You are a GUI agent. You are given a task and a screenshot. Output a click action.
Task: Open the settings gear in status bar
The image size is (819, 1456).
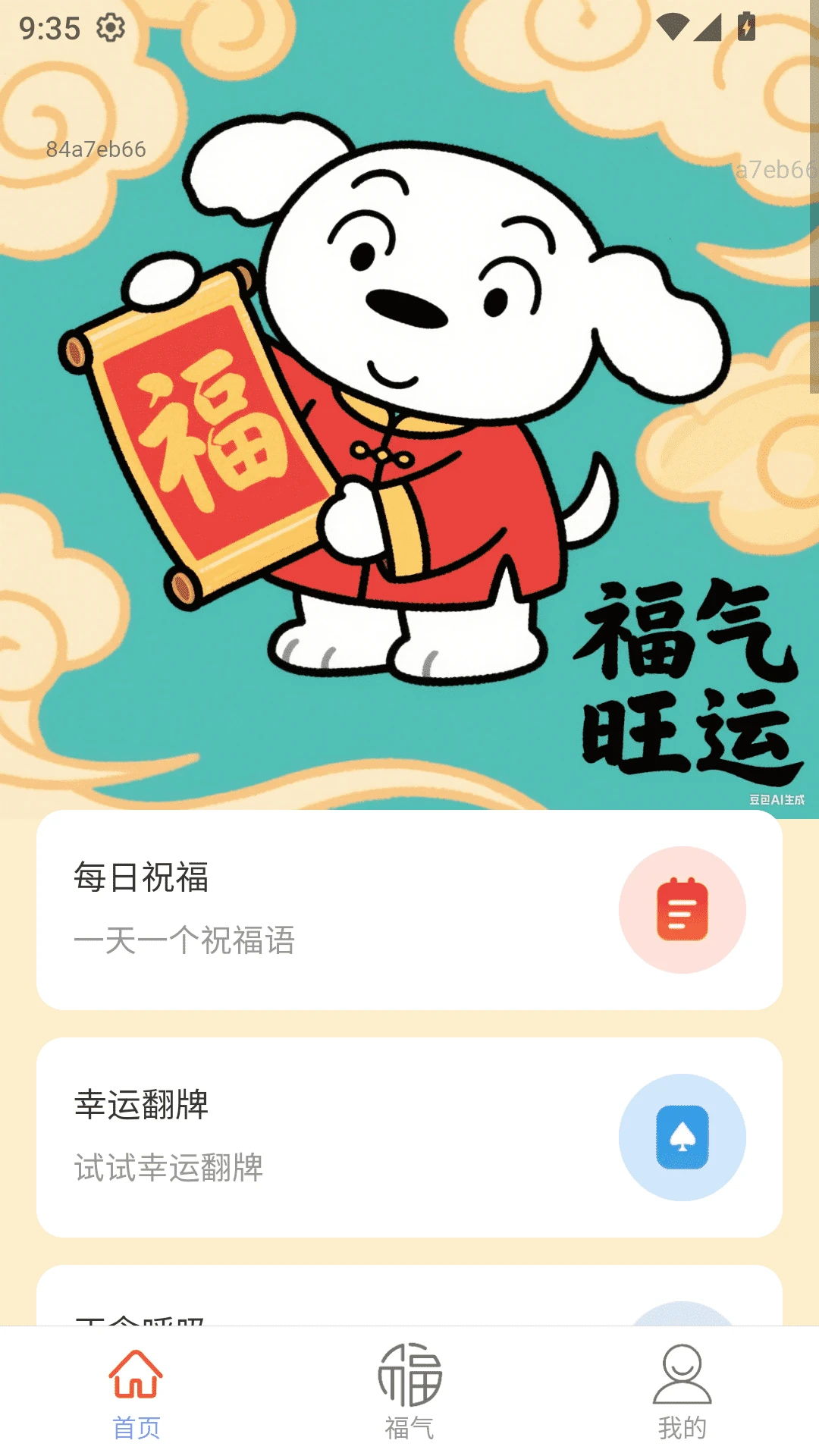111,27
